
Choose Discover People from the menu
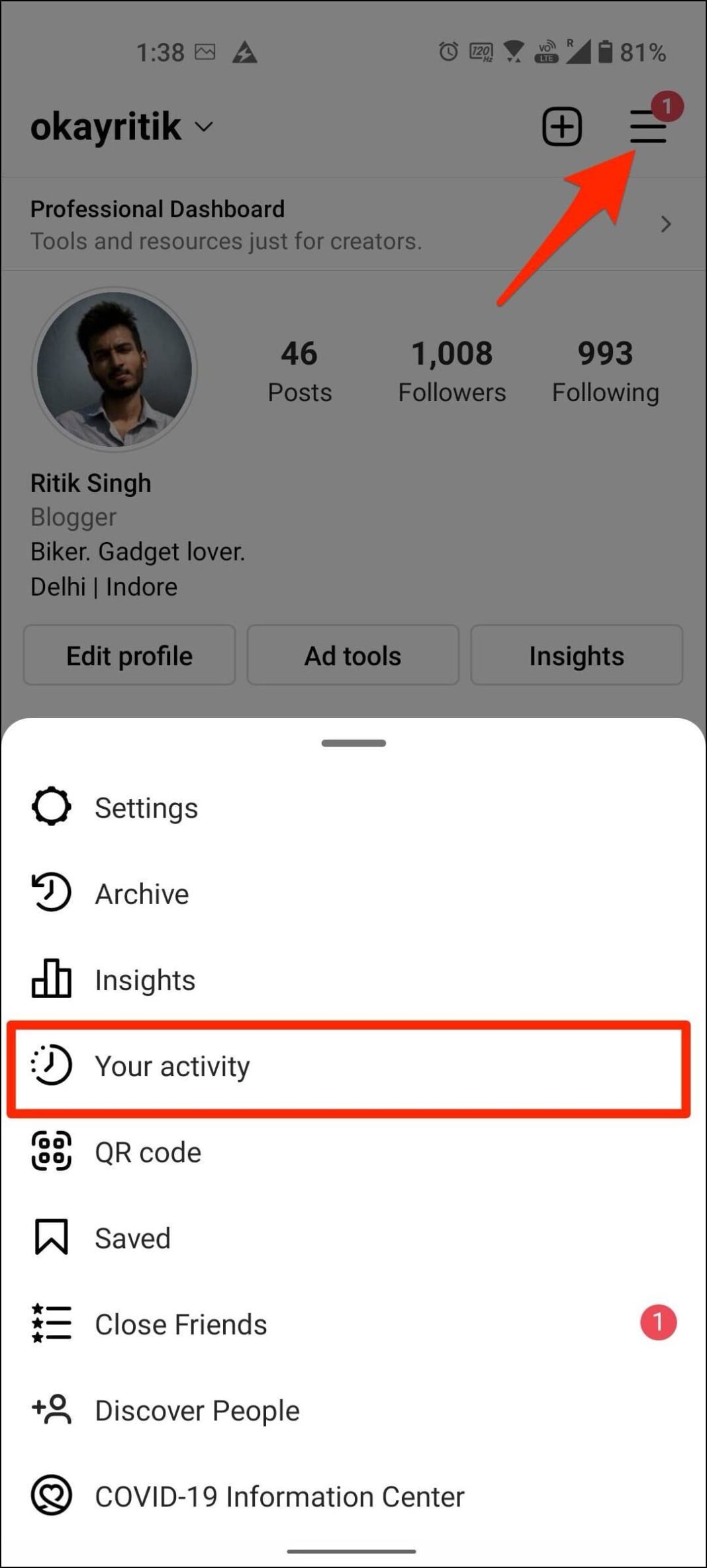197,1410
